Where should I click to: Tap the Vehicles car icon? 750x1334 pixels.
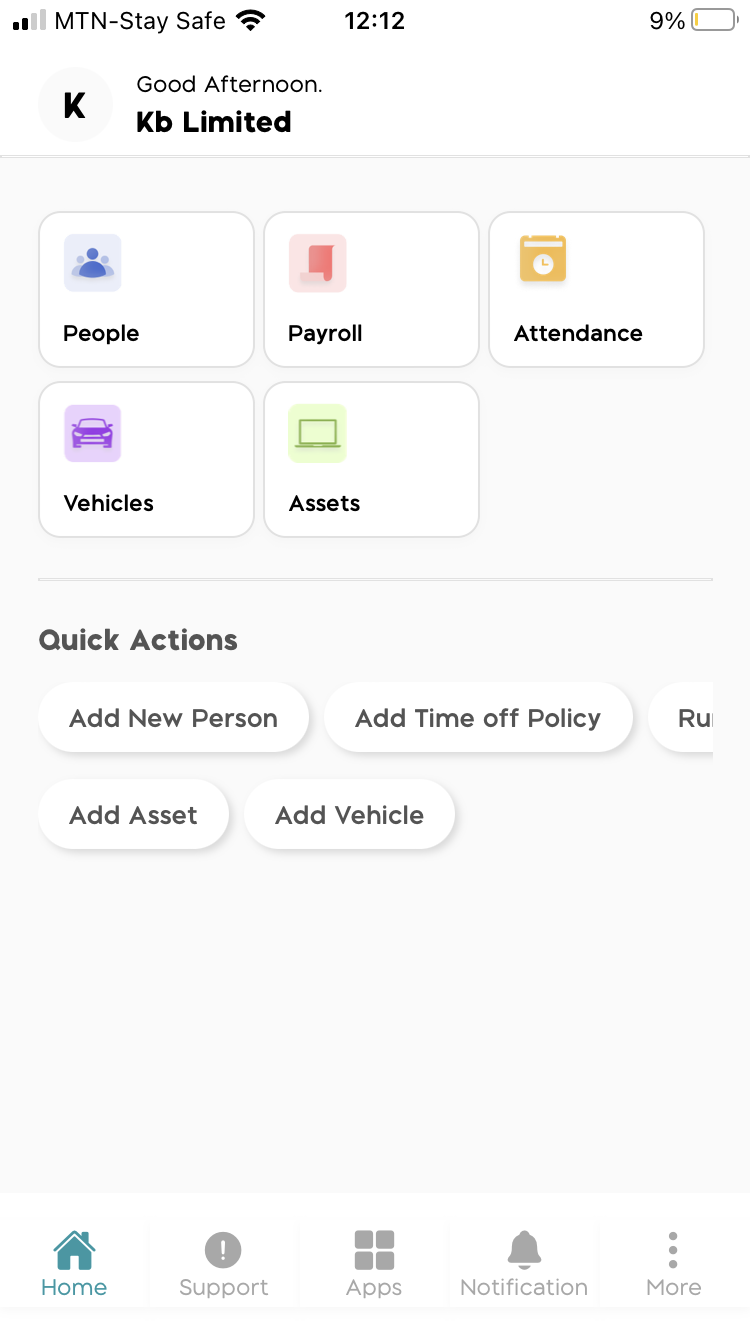click(92, 433)
